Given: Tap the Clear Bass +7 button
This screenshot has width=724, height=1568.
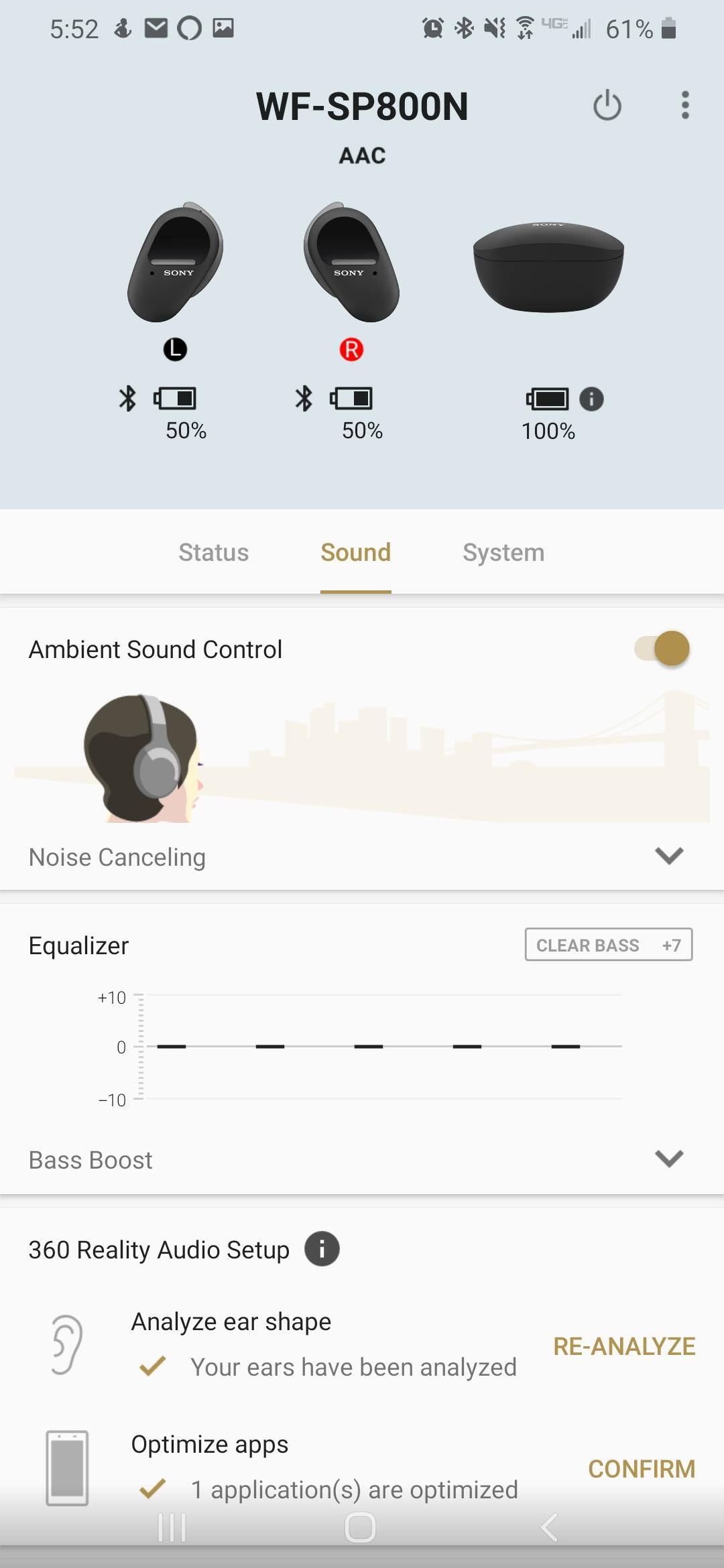Looking at the screenshot, I should [x=608, y=945].
